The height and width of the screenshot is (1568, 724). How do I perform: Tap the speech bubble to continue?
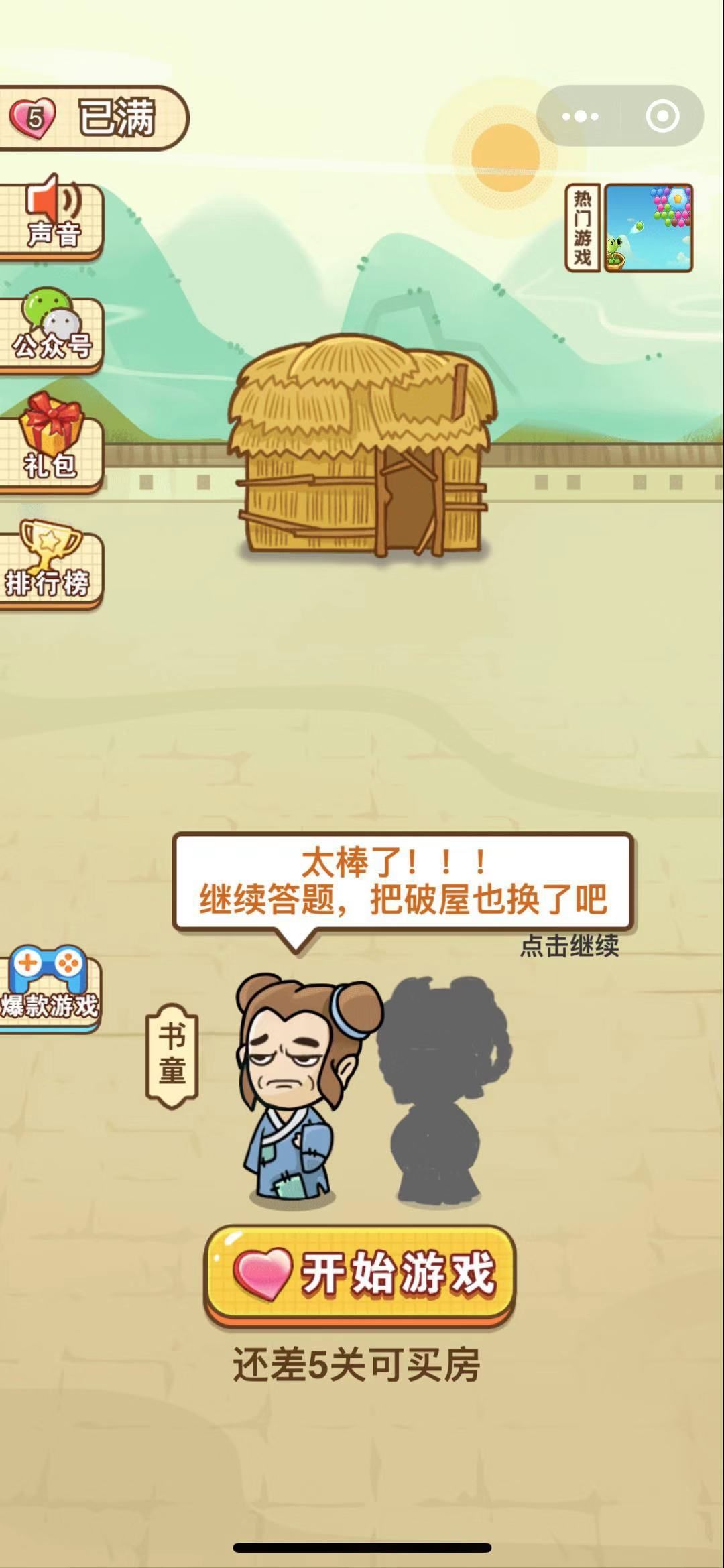[x=402, y=882]
